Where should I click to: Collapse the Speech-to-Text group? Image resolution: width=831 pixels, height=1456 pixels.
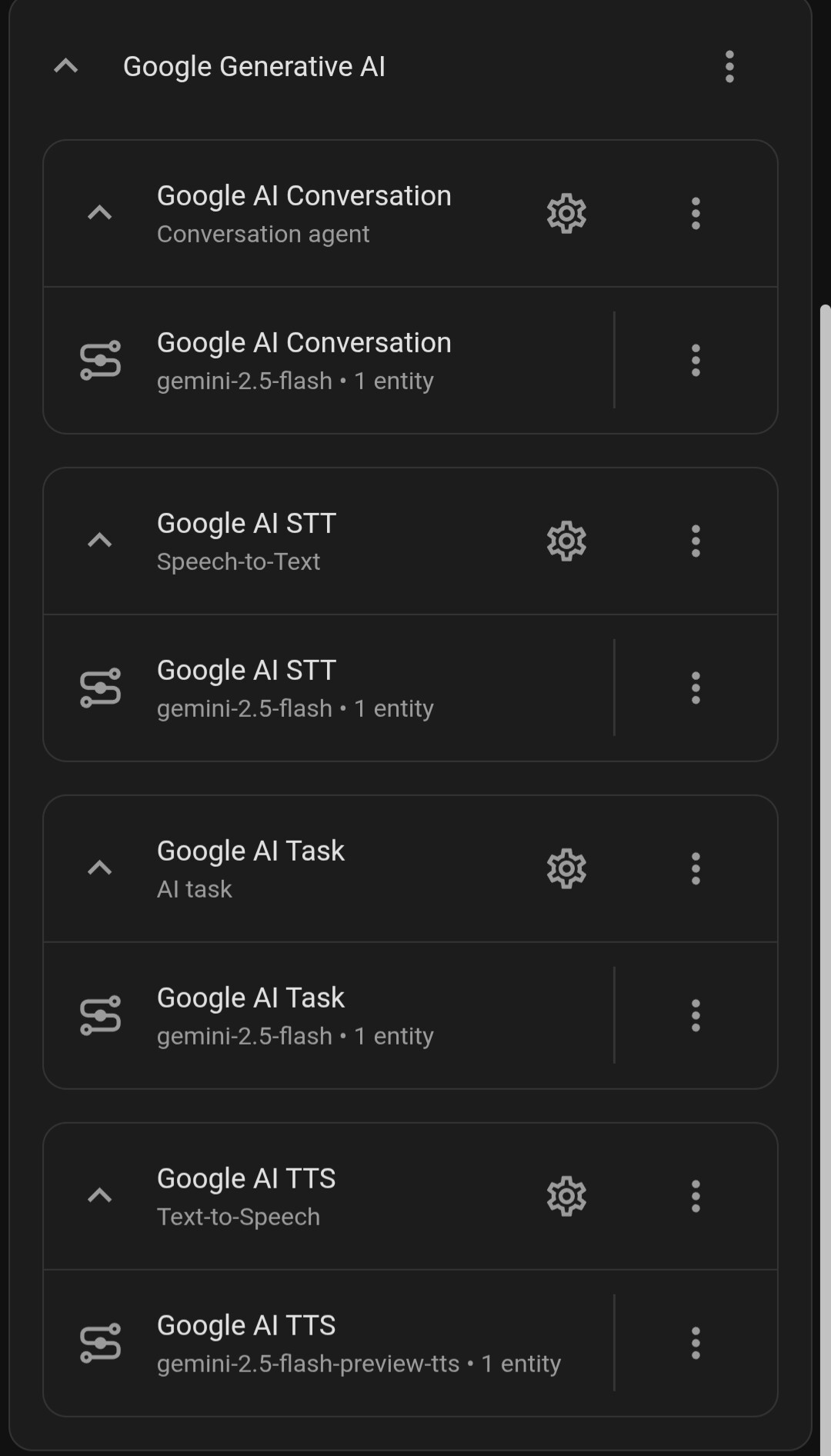[x=100, y=541]
